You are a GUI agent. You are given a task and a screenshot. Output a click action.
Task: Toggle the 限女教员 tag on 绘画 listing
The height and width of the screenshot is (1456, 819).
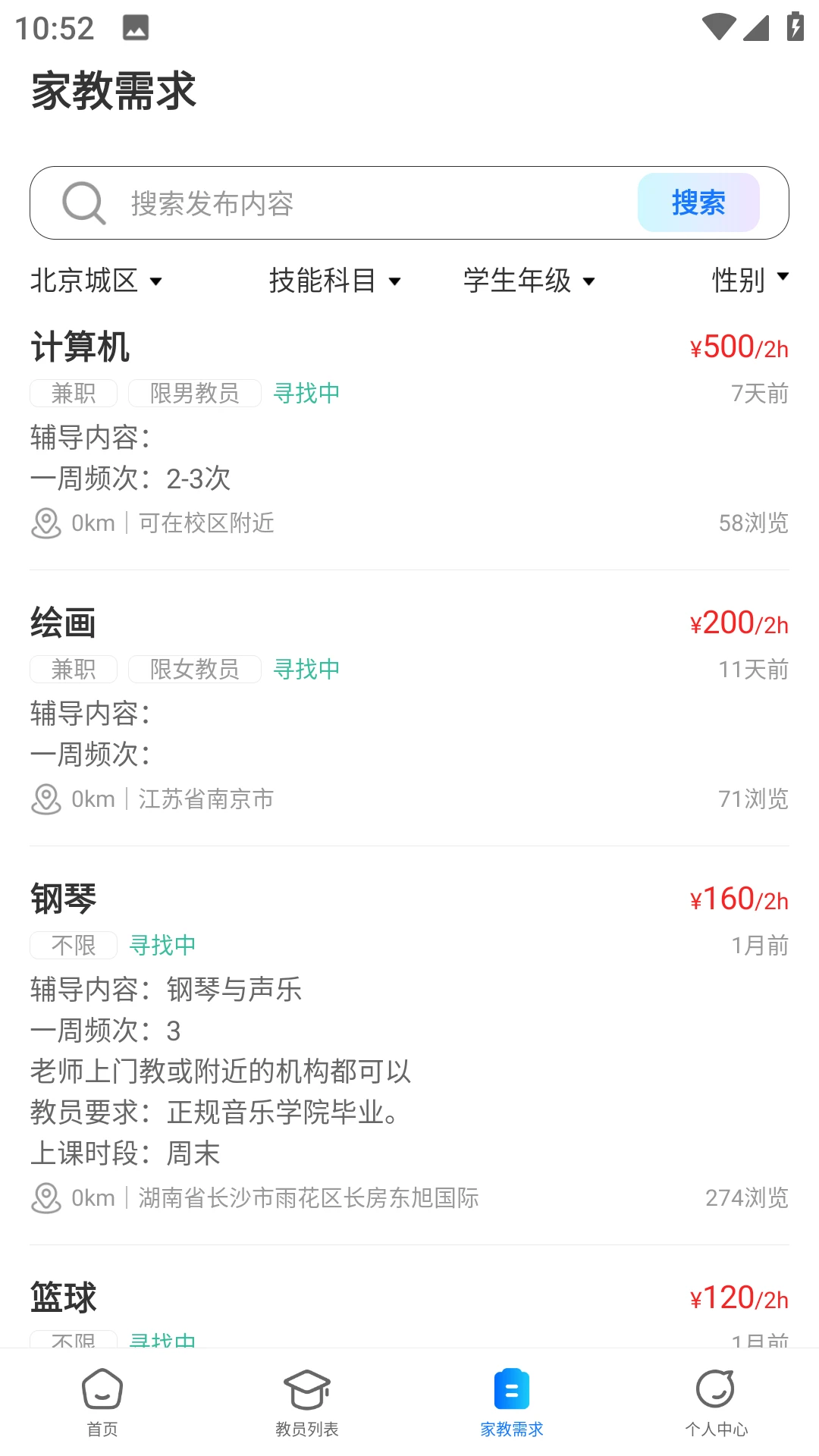193,669
